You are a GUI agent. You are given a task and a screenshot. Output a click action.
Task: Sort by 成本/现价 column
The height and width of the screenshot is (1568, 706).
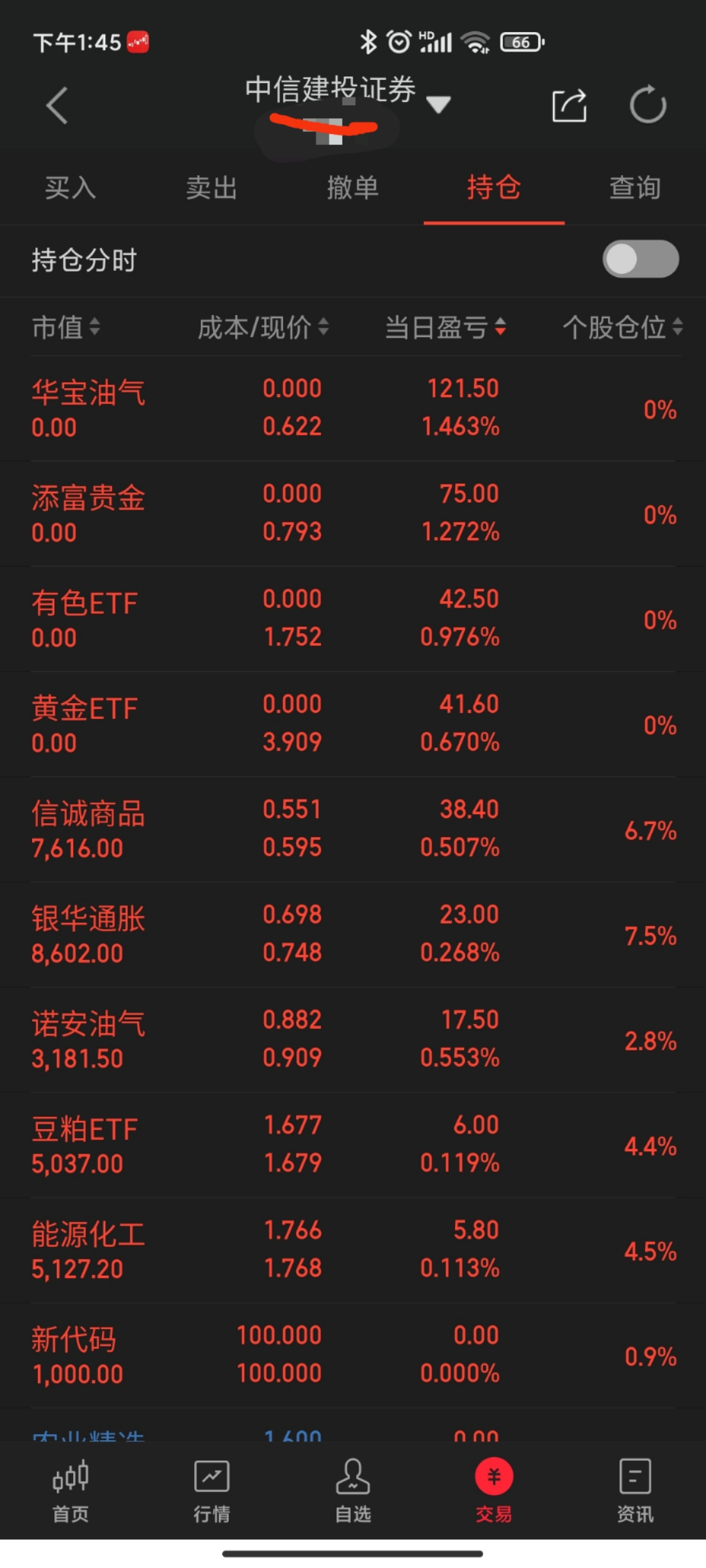(x=263, y=327)
